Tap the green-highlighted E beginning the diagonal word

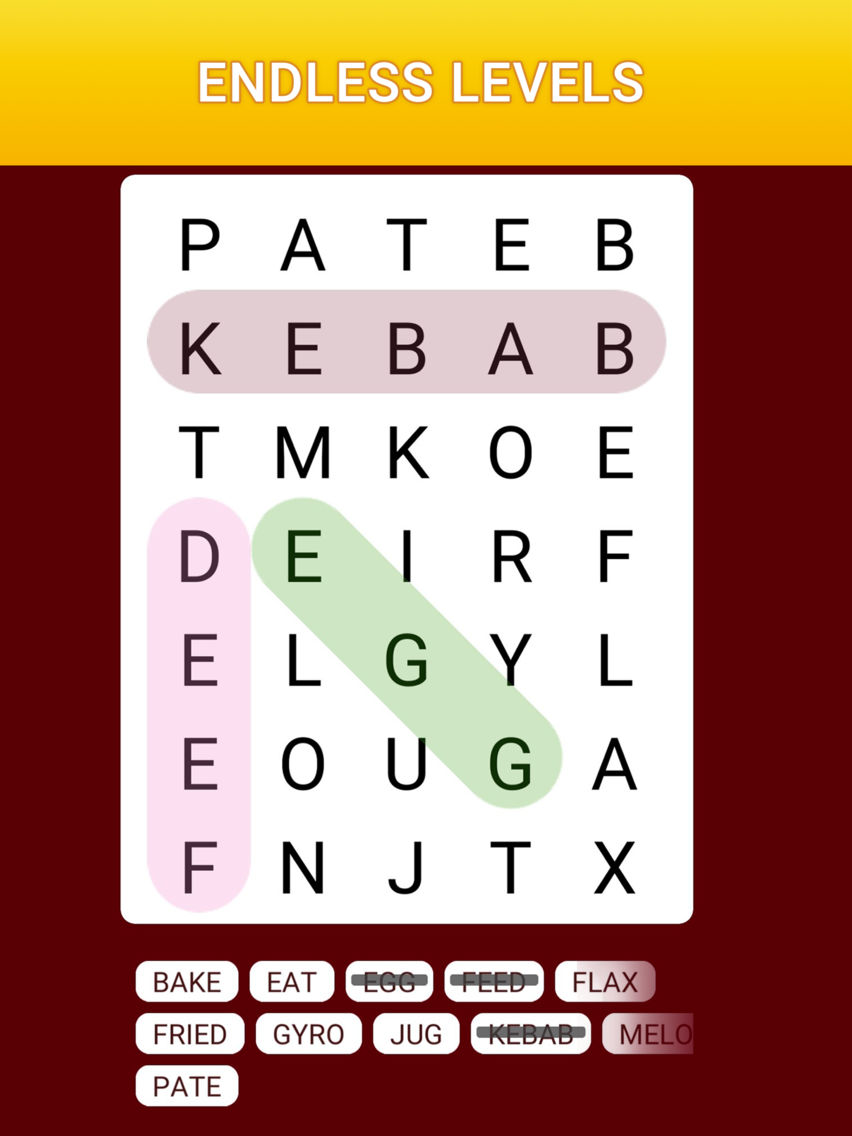pos(302,557)
